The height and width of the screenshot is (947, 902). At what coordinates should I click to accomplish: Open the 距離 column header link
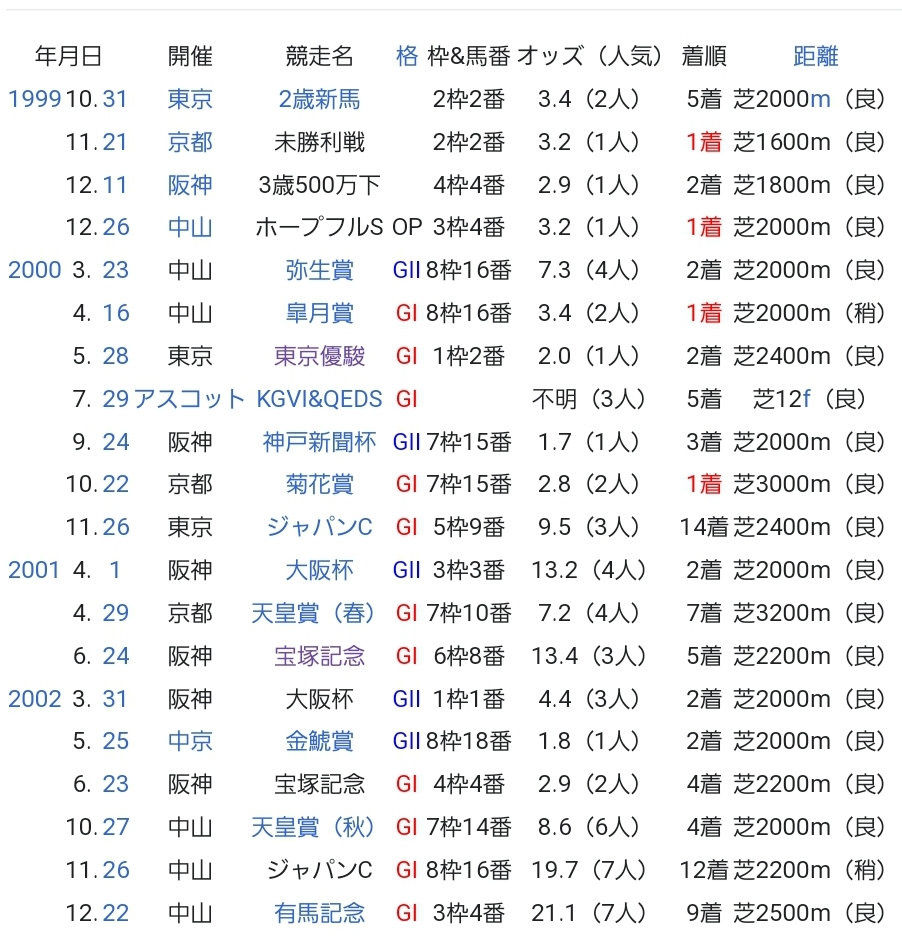pyautogui.click(x=815, y=56)
